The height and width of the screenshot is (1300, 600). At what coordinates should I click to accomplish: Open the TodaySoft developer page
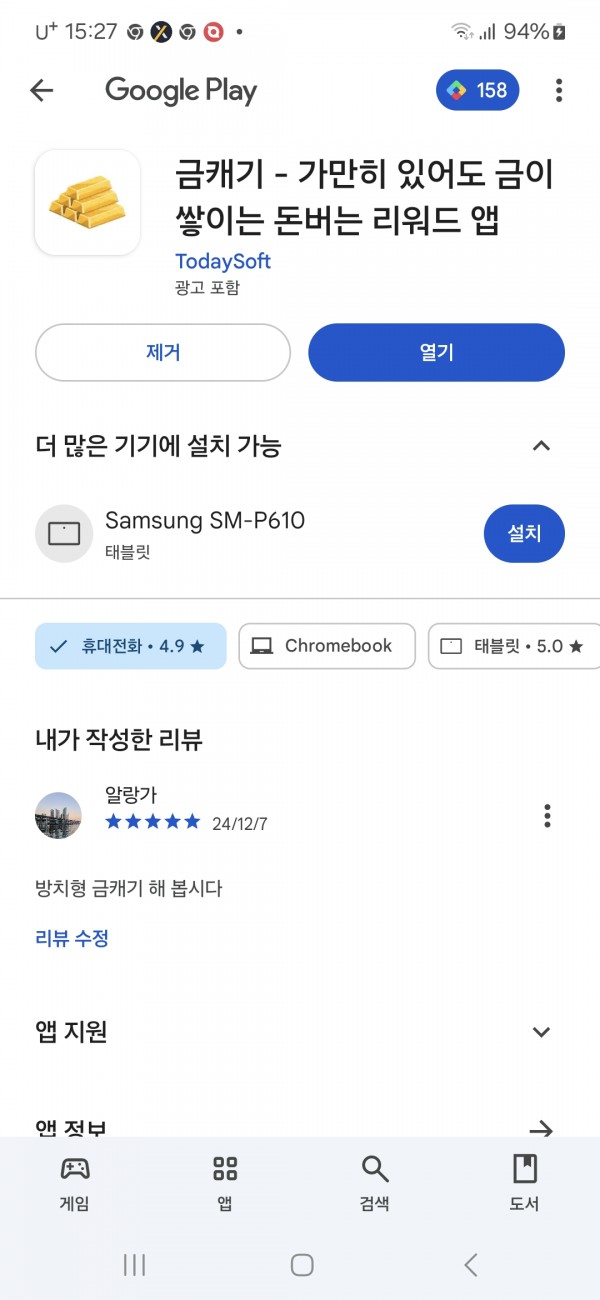[223, 262]
